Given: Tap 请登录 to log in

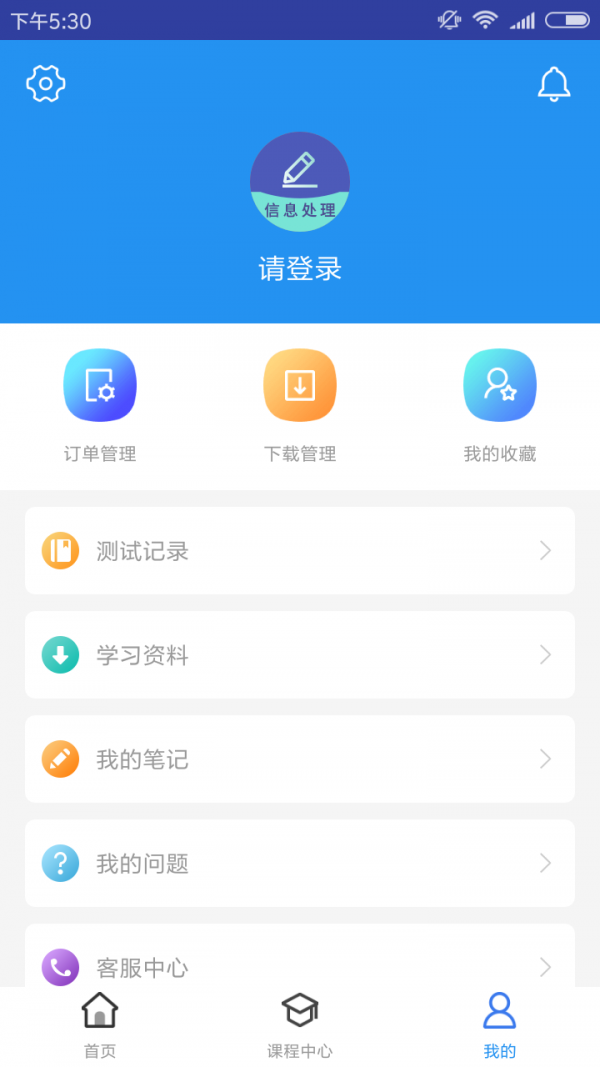Looking at the screenshot, I should click(x=300, y=269).
